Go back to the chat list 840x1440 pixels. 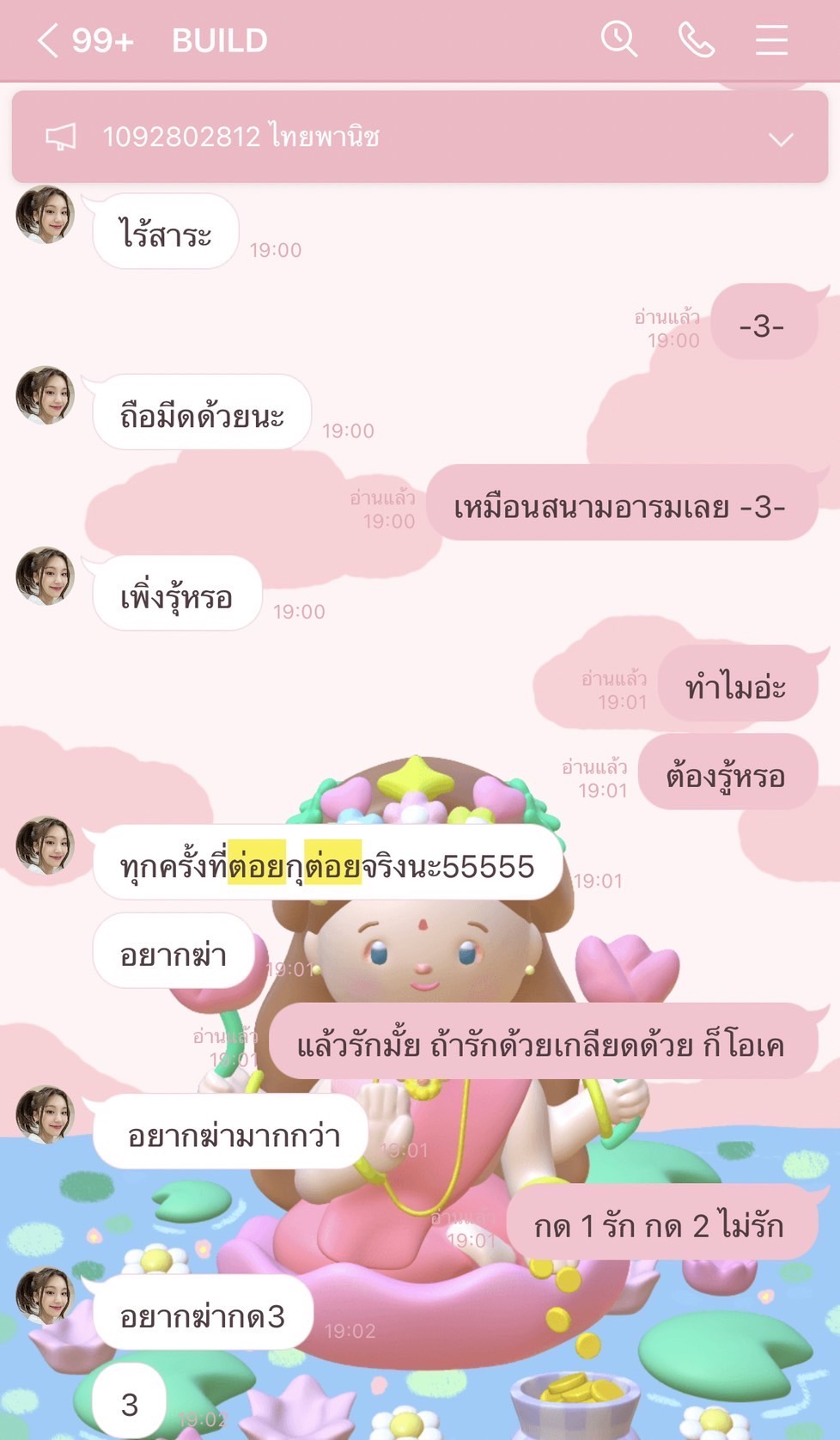click(x=49, y=40)
